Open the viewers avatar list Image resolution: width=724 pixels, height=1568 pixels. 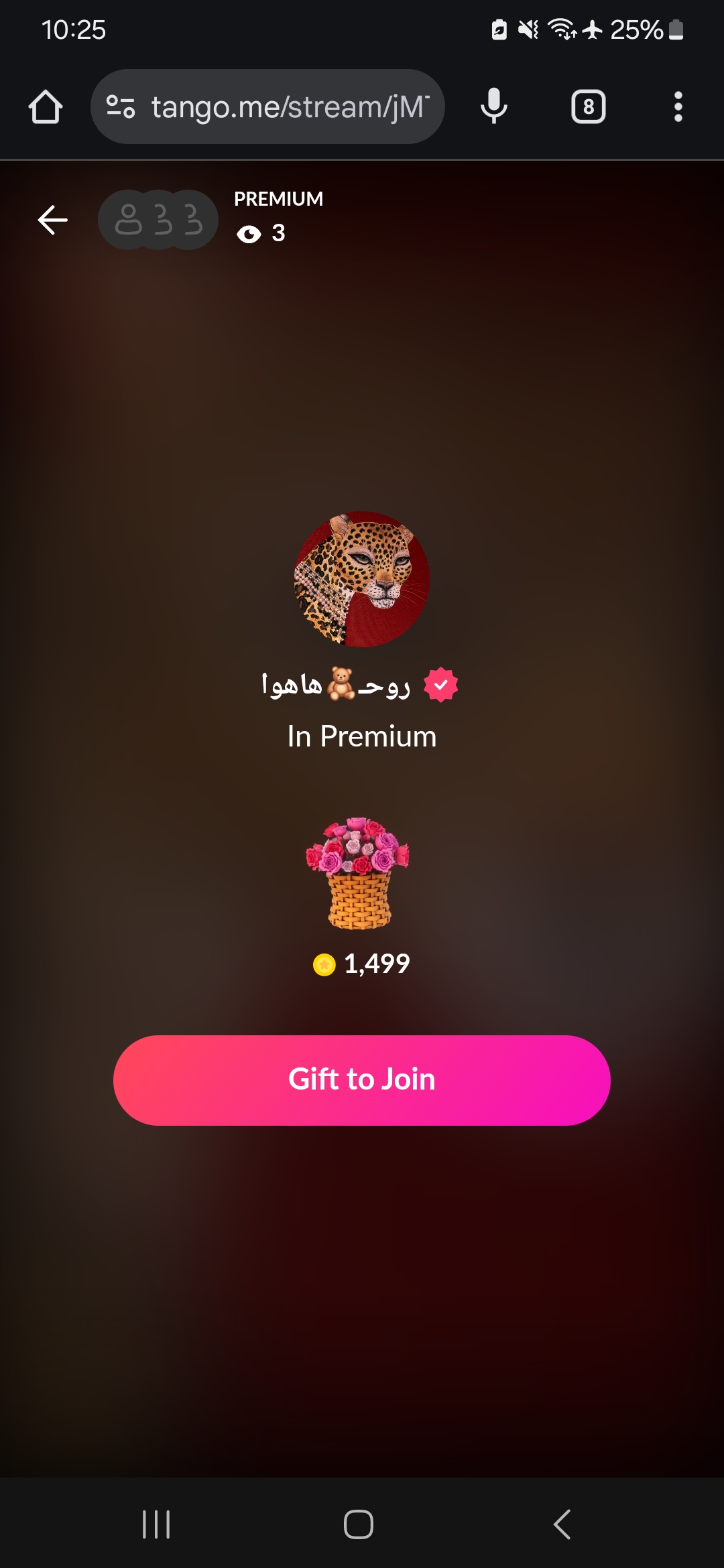pyautogui.click(x=158, y=220)
